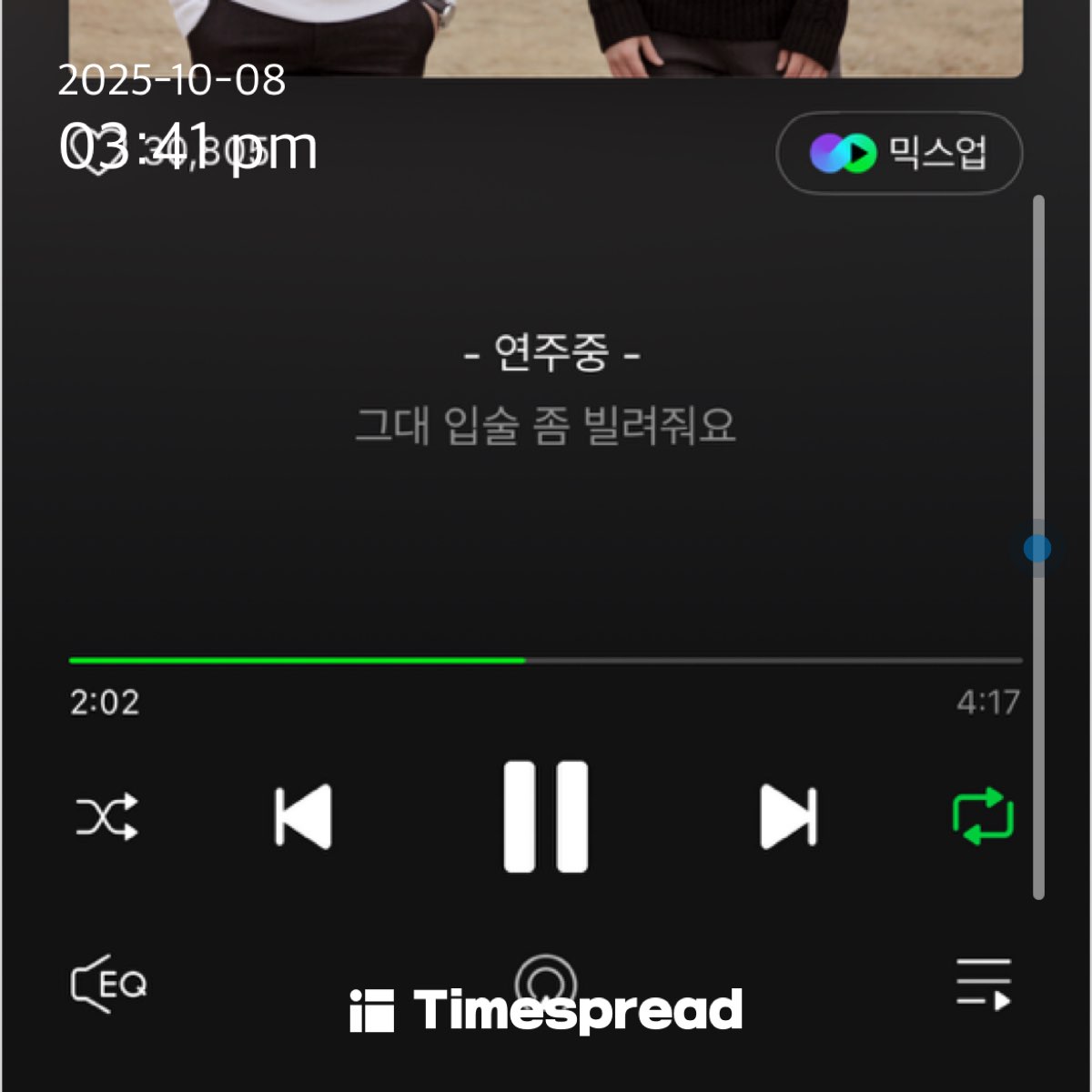This screenshot has height=1092, width=1092.
Task: Go back to the previous track
Action: [303, 816]
